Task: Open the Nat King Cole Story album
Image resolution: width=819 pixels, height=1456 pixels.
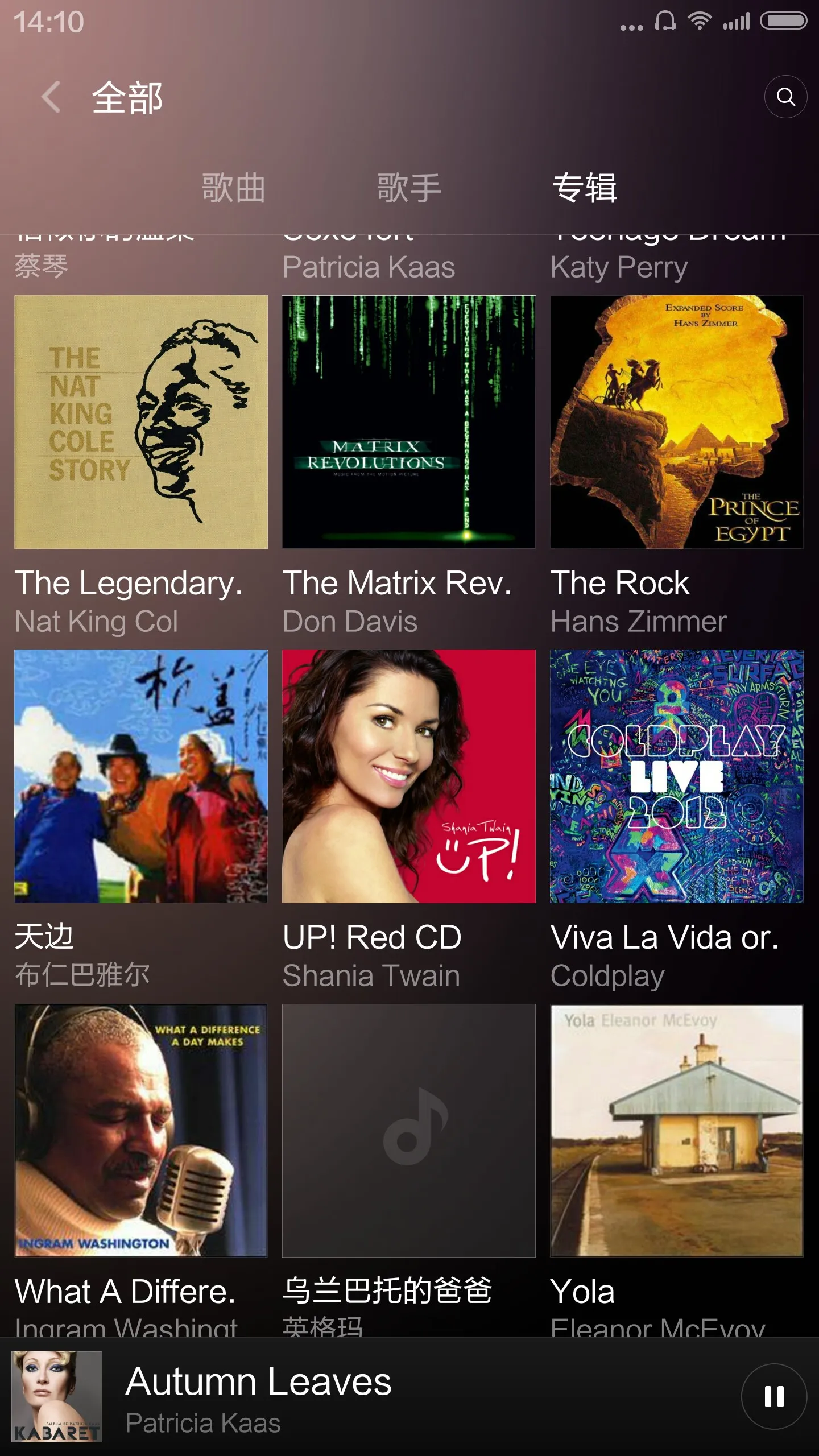Action: 141,422
